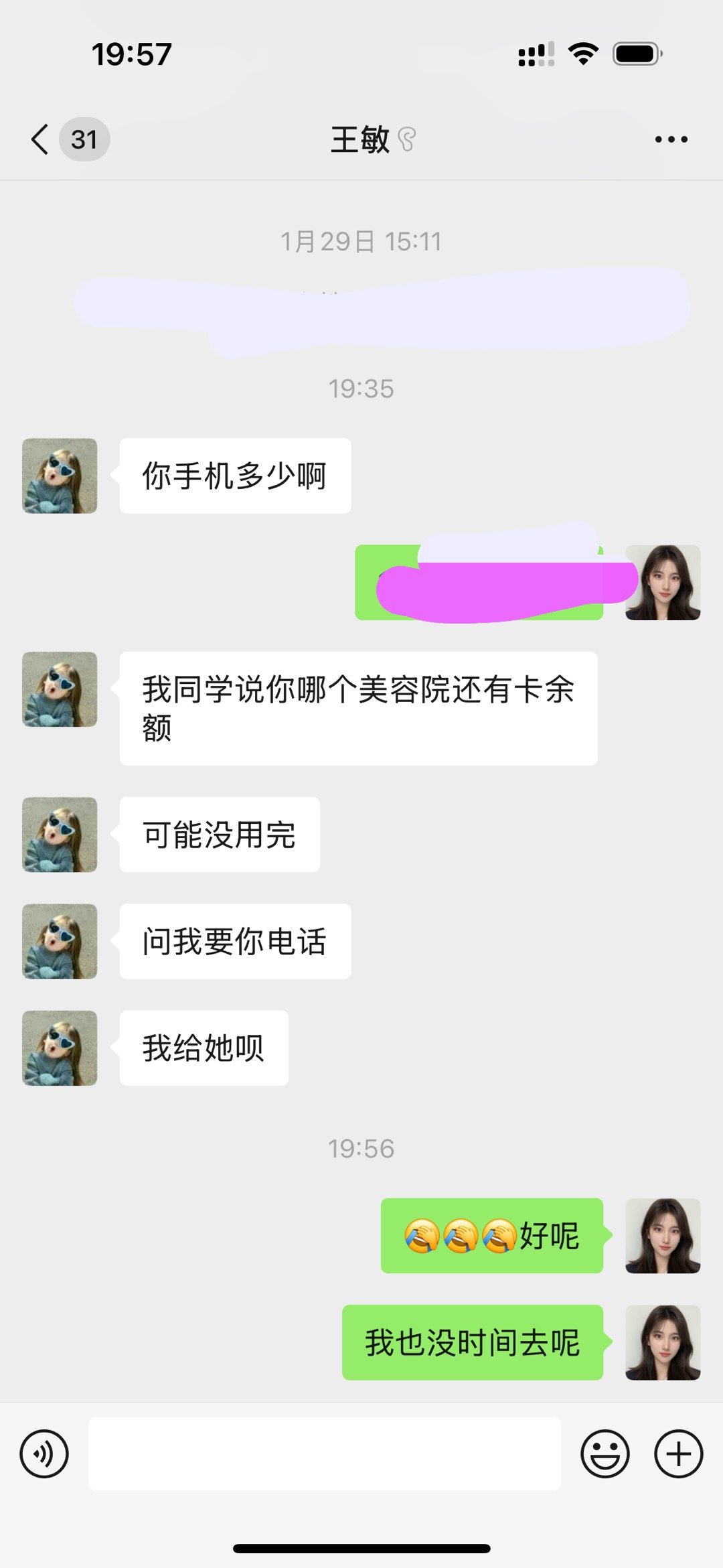
Task: Switch to voice message input
Action: point(44,1453)
